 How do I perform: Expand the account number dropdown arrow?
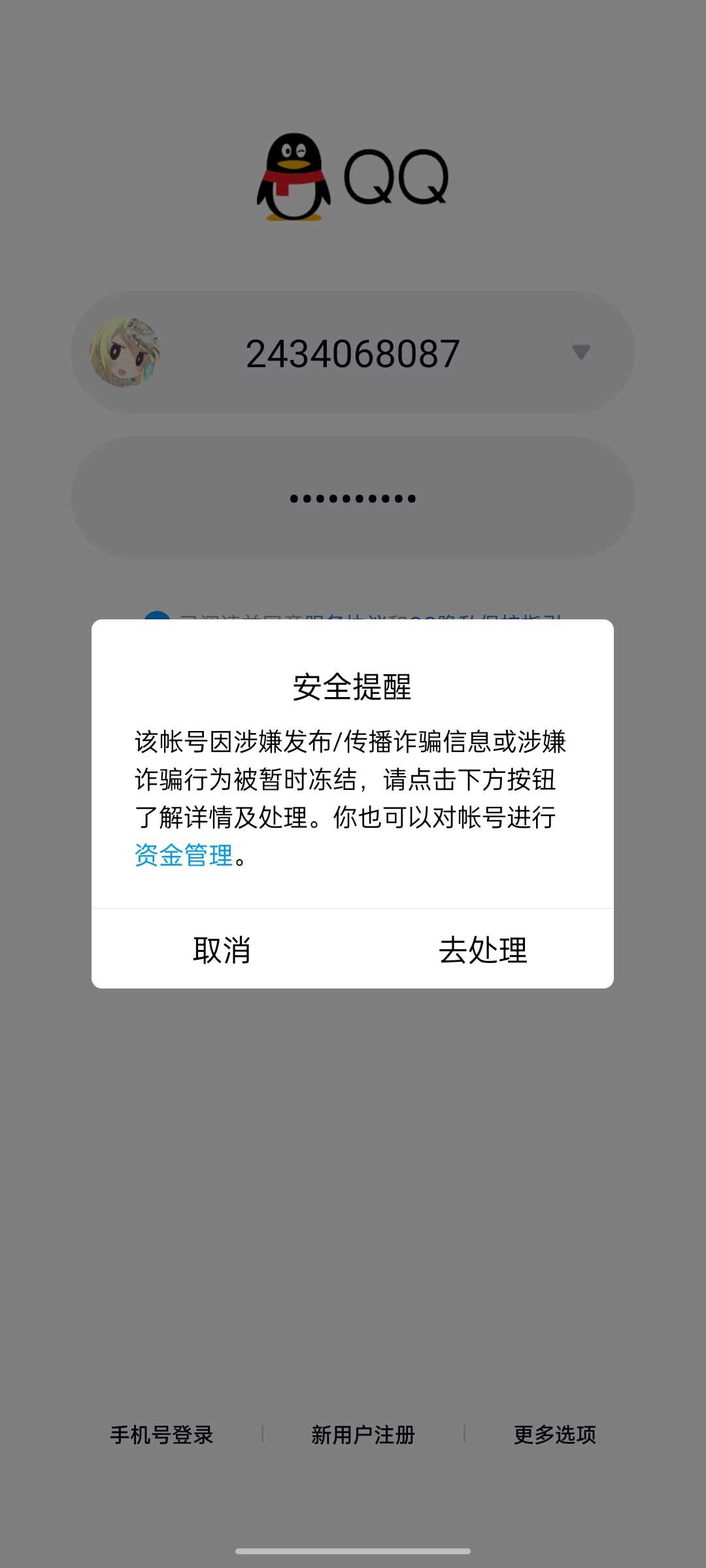tap(580, 352)
